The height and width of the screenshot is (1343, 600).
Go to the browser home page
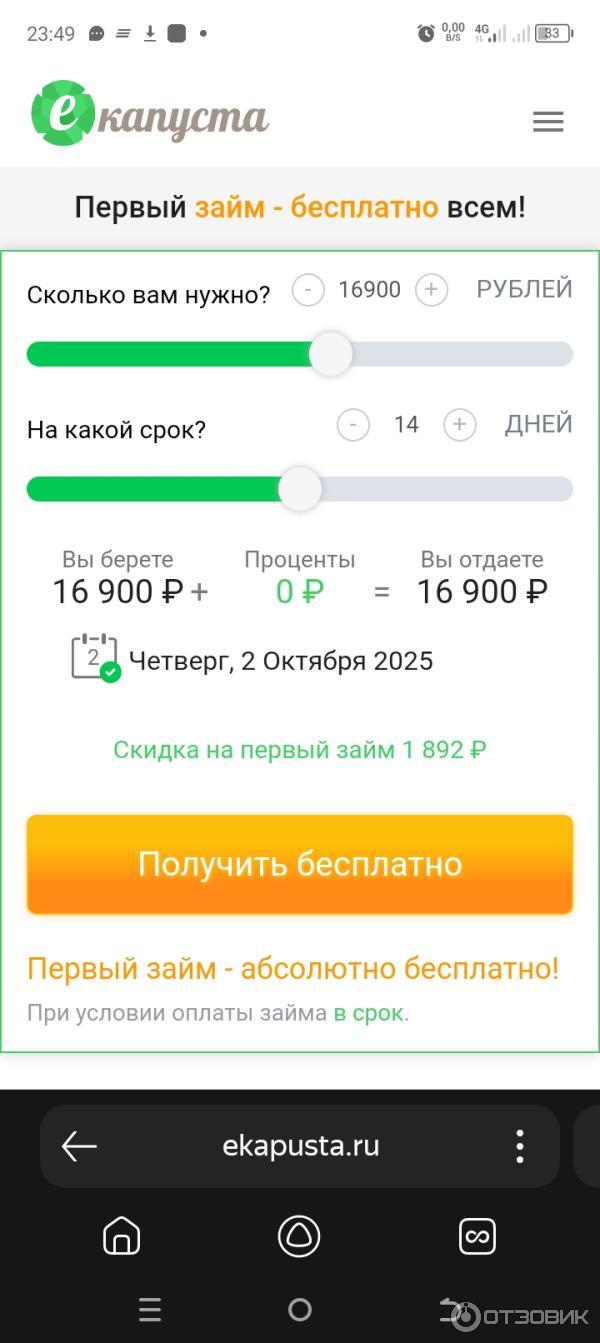tap(122, 1236)
